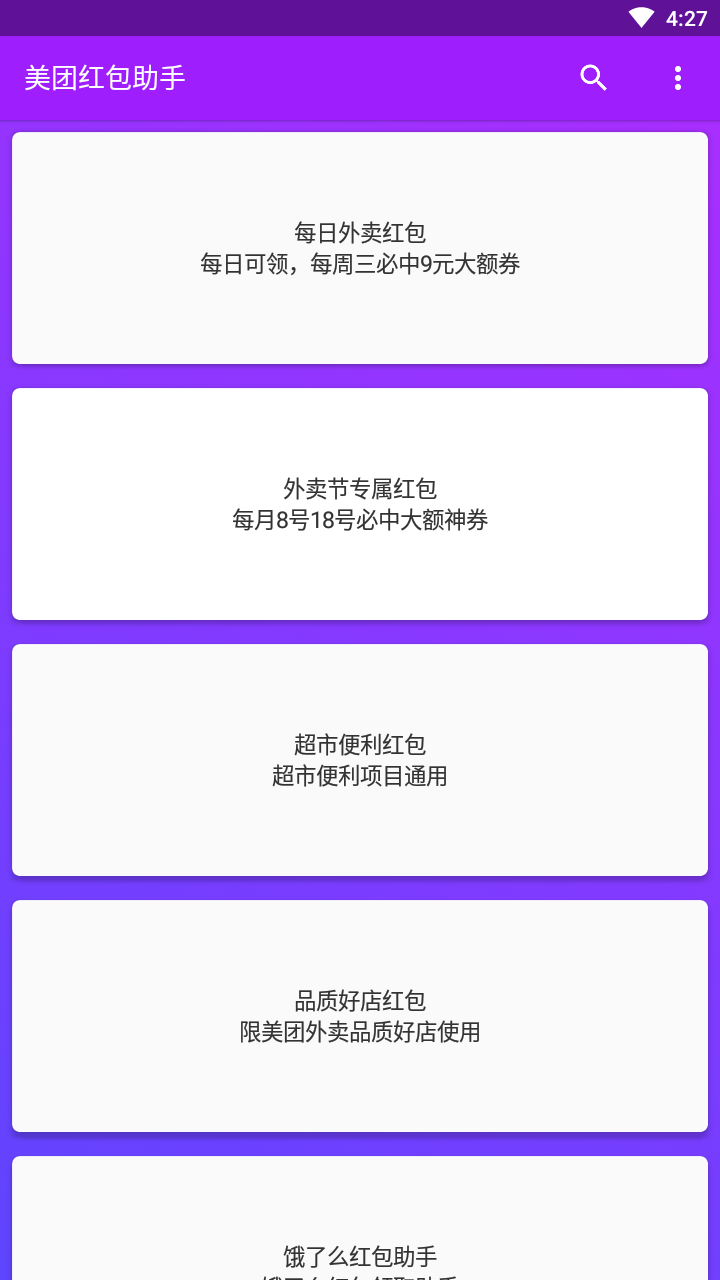Tap the 品质好店红包 card
The image size is (720, 1280).
(x=360, y=1016)
